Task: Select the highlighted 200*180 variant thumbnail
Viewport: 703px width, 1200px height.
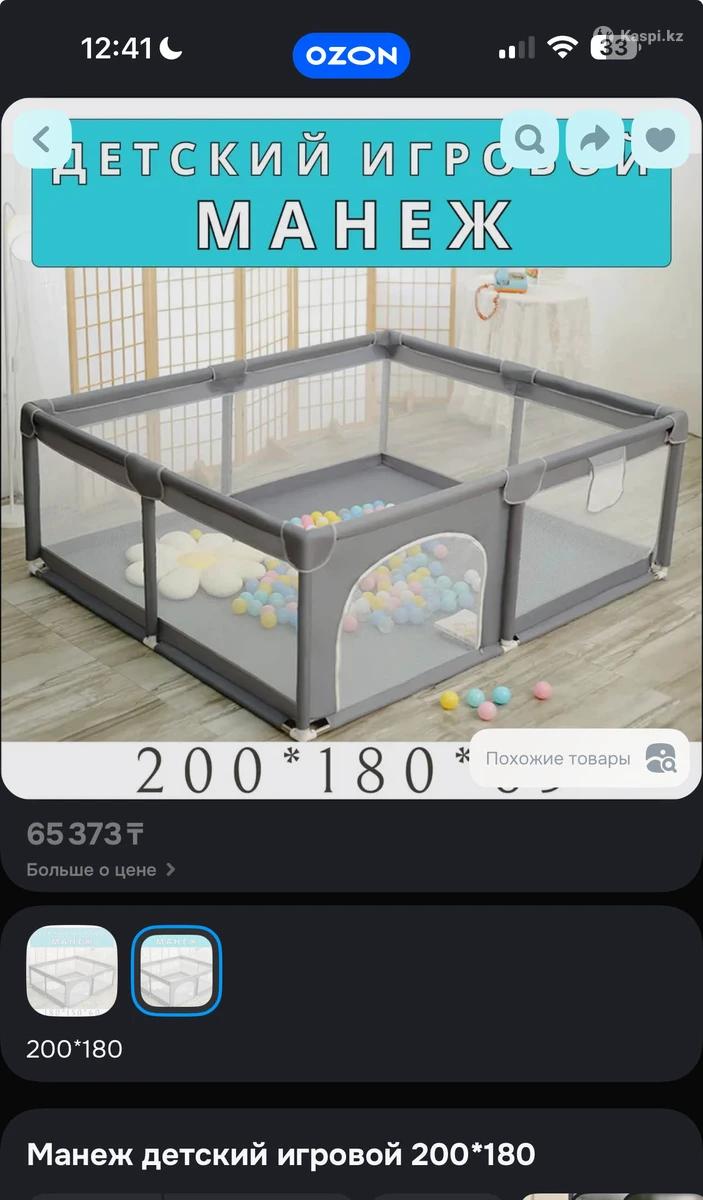Action: 177,971
